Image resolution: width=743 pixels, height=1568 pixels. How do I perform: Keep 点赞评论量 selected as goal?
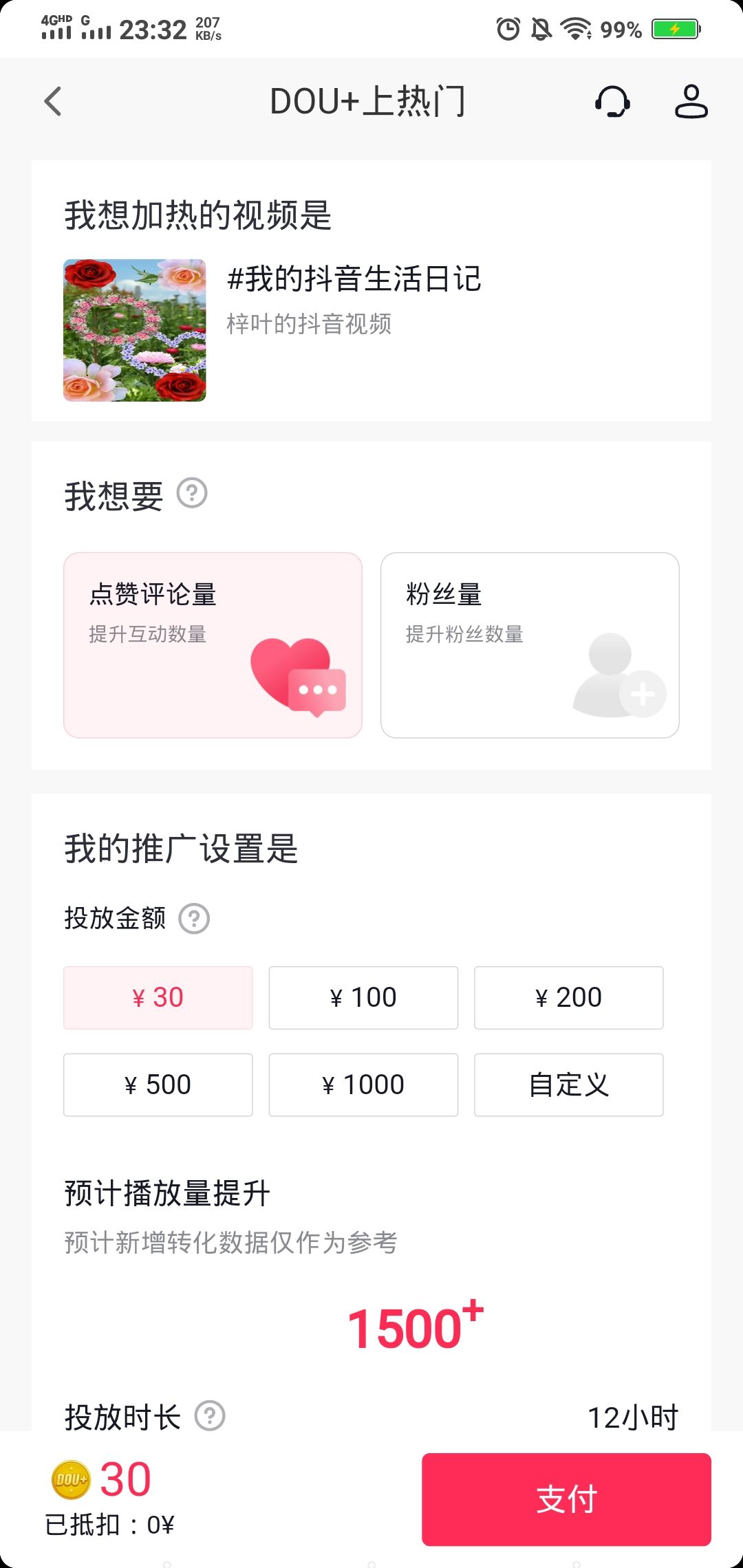coord(213,644)
